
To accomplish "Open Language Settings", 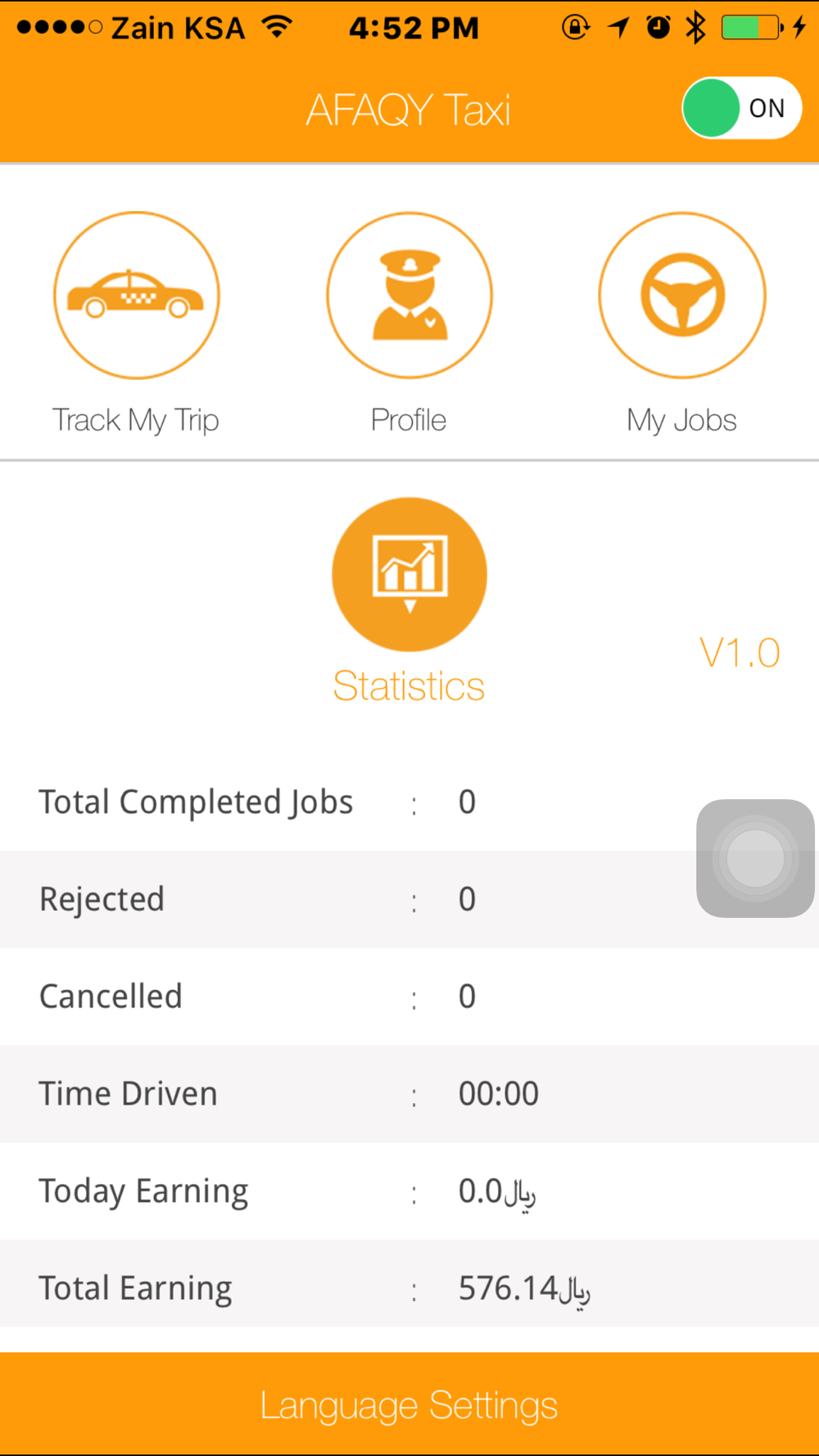I will (409, 1404).
